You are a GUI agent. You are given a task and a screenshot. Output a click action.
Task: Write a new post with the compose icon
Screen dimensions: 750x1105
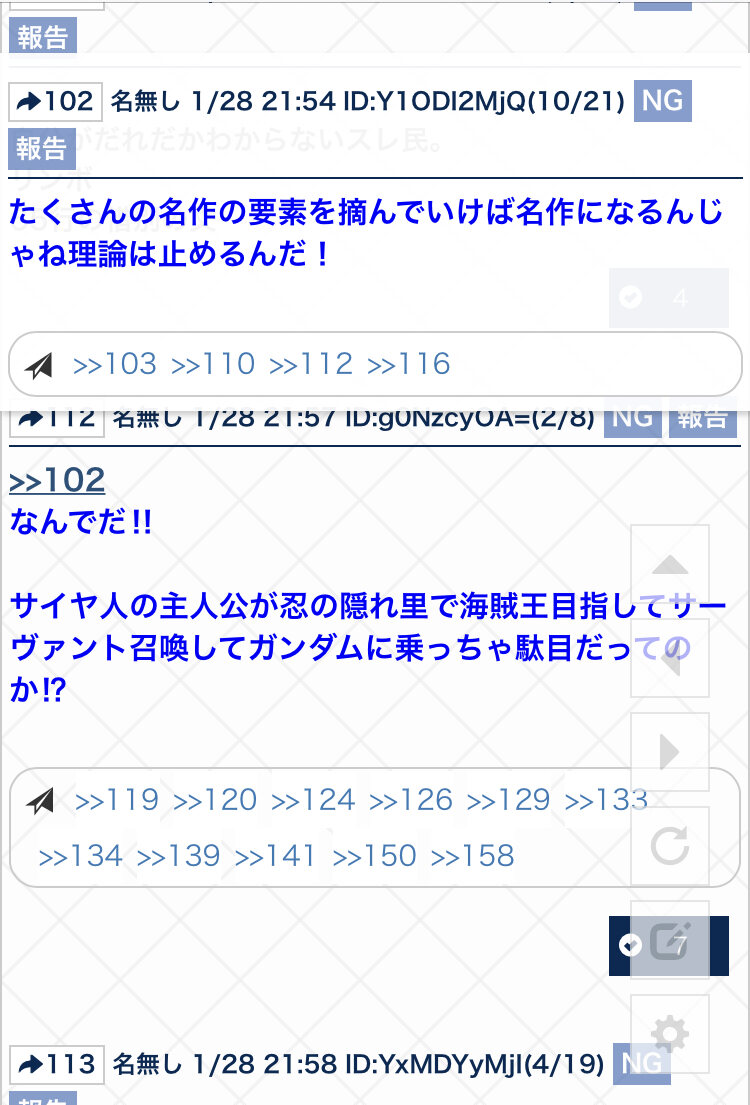tap(670, 940)
